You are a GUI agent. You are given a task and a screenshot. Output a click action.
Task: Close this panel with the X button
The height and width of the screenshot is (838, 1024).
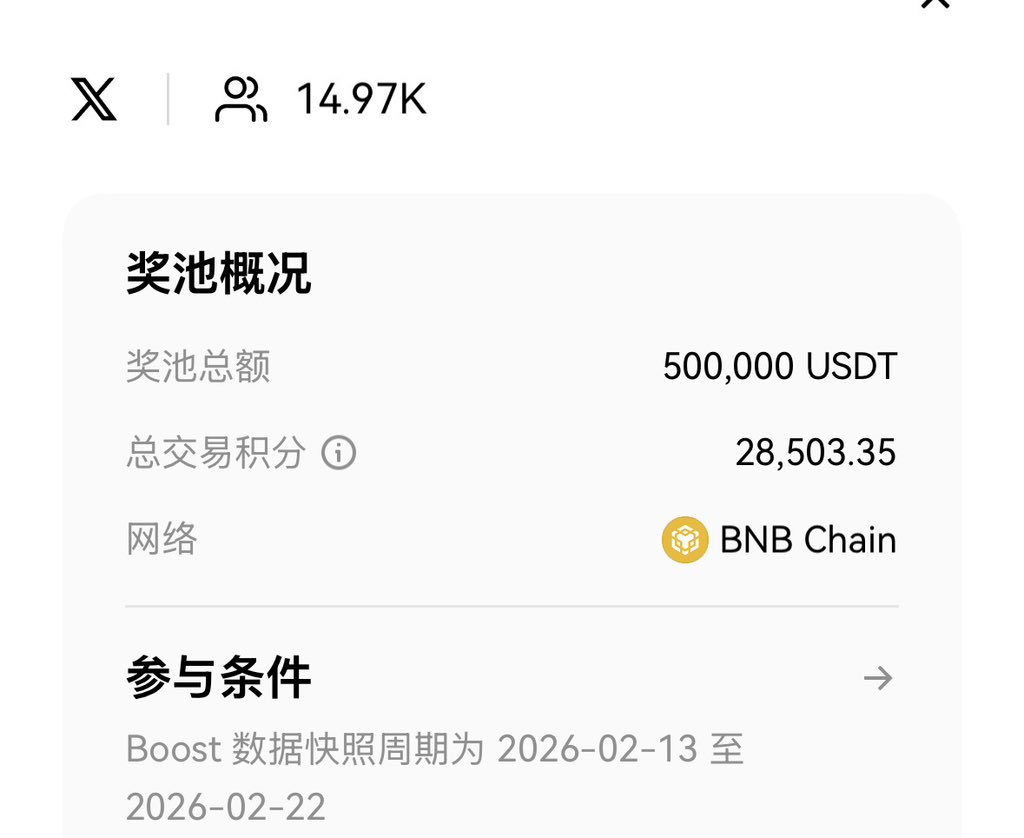(935, 3)
